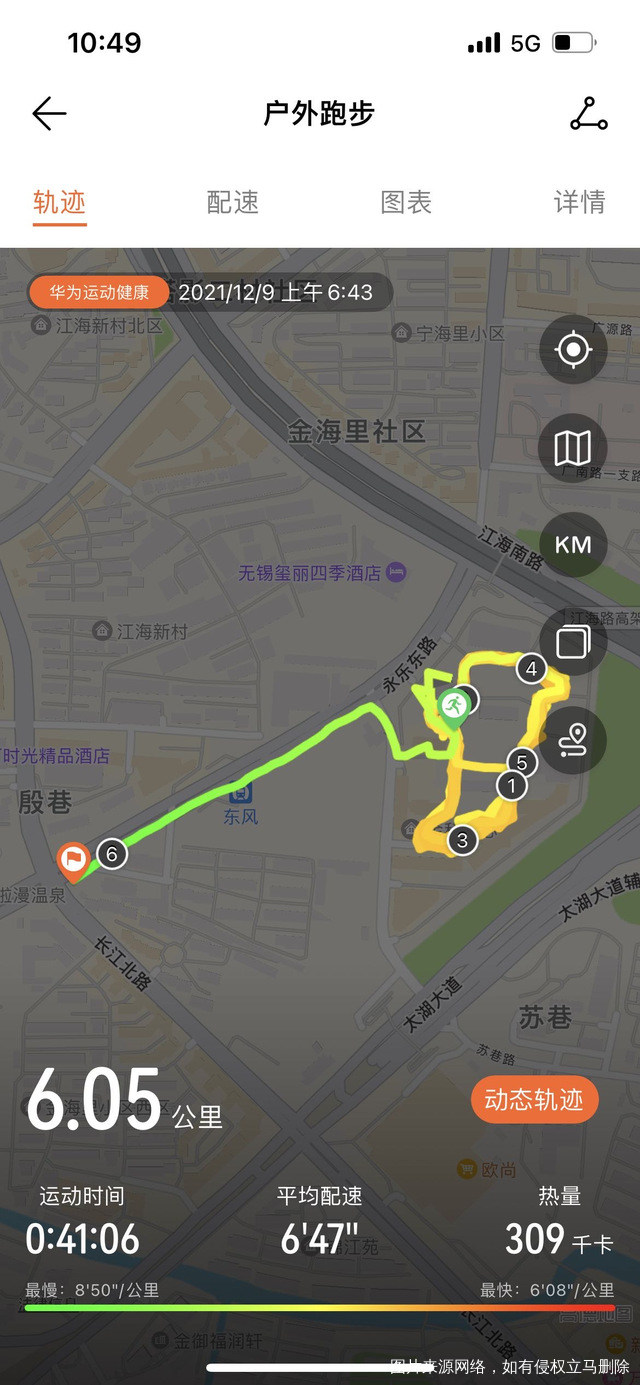
Task: Open the 图表 tab
Action: point(406,202)
